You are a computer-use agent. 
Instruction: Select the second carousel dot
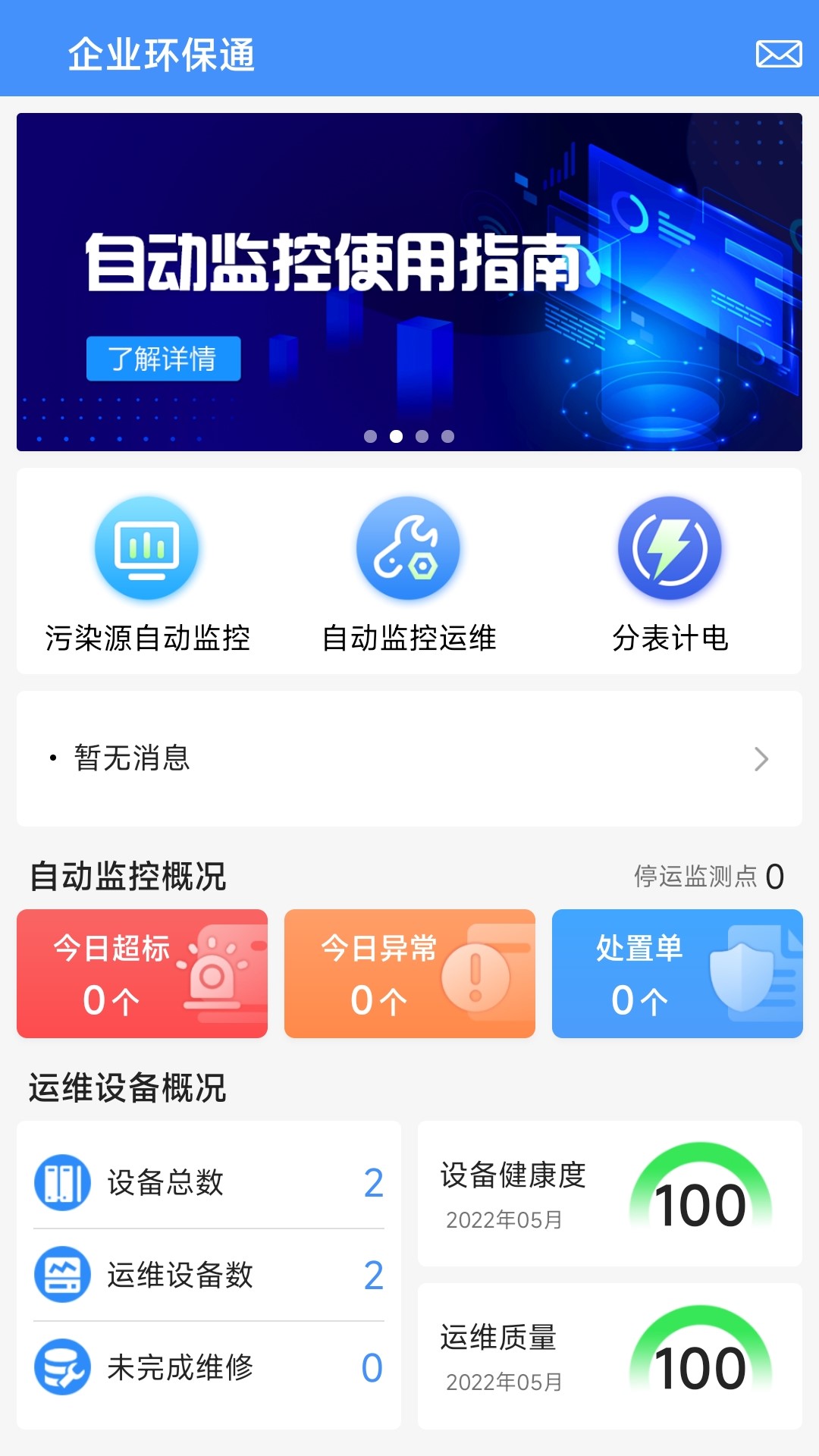coord(395,435)
